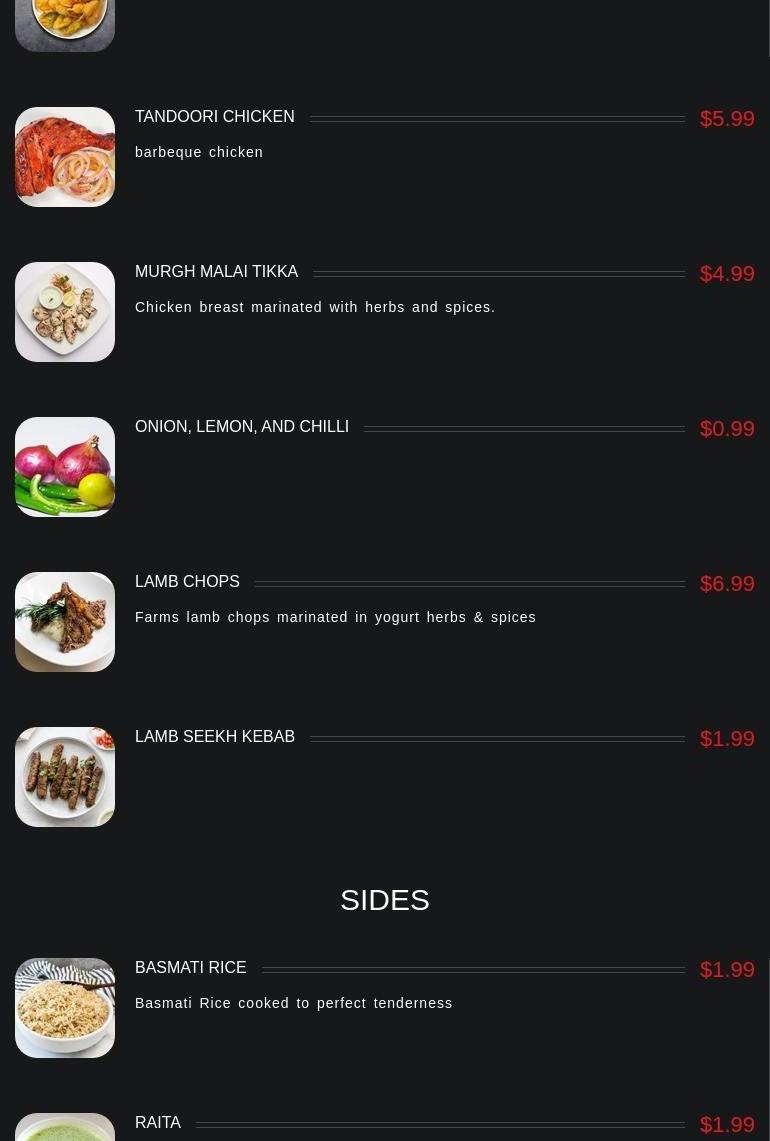Select Murgh Malai Tikka from the menu
Image resolution: width=770 pixels, height=1141 pixels.
tap(217, 272)
